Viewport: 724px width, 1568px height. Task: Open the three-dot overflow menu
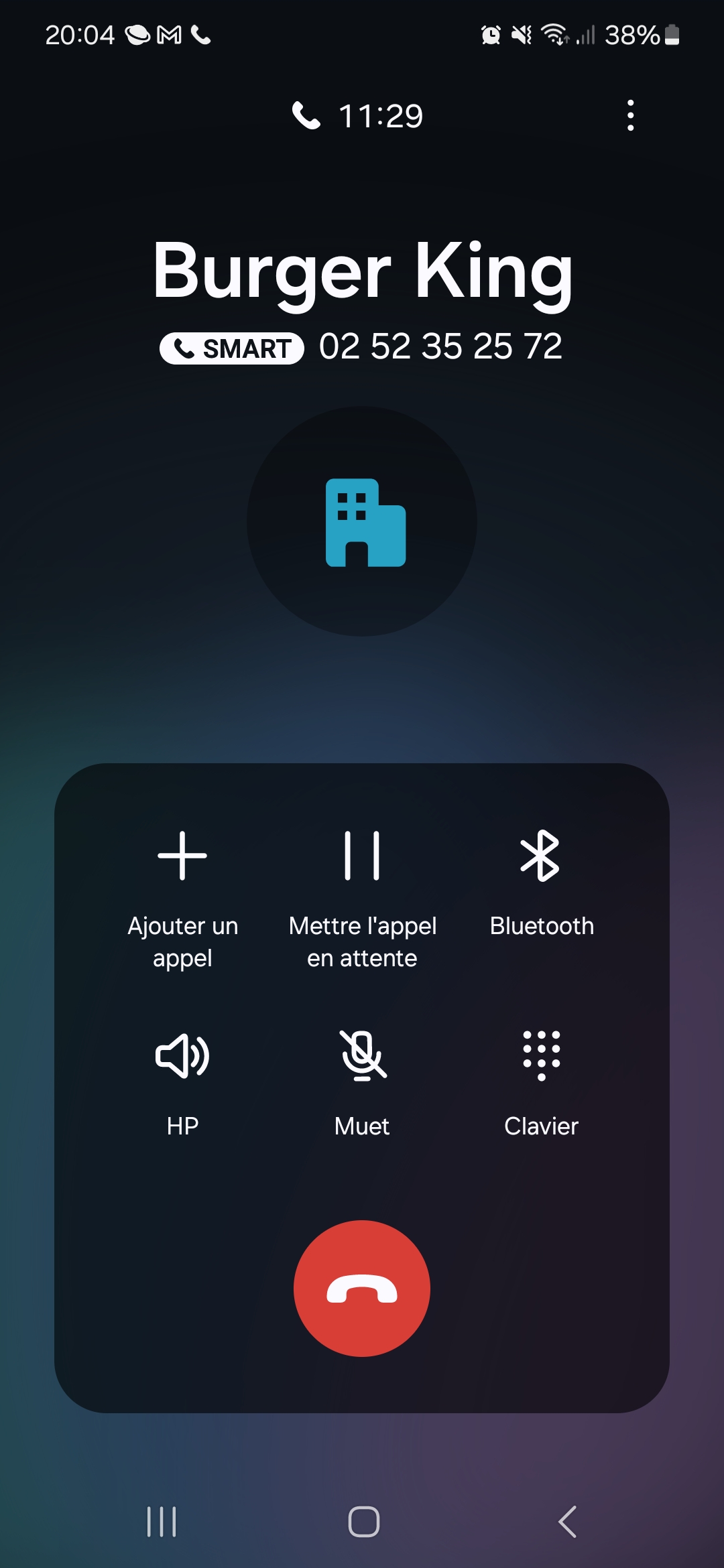coord(630,115)
